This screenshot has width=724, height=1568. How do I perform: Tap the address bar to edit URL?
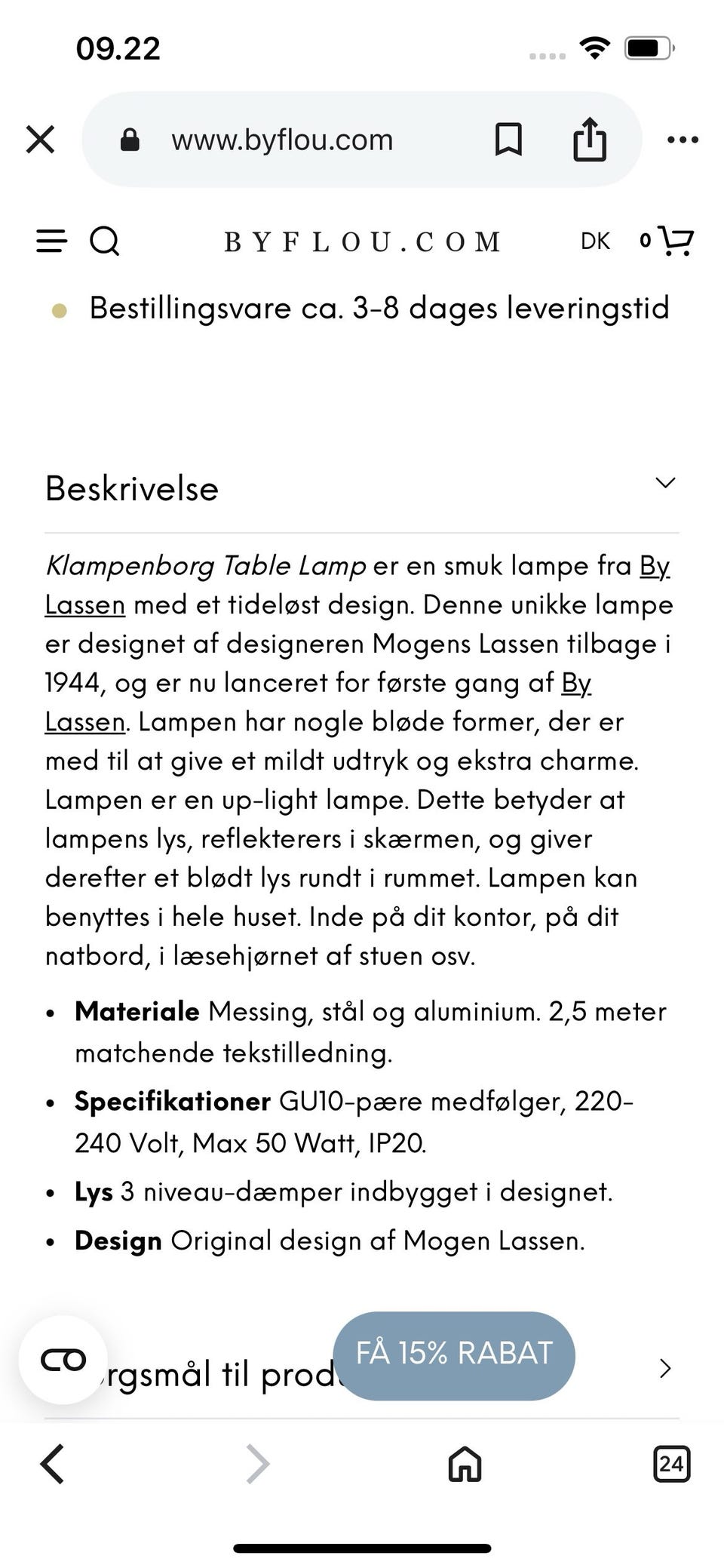pyautogui.click(x=282, y=138)
